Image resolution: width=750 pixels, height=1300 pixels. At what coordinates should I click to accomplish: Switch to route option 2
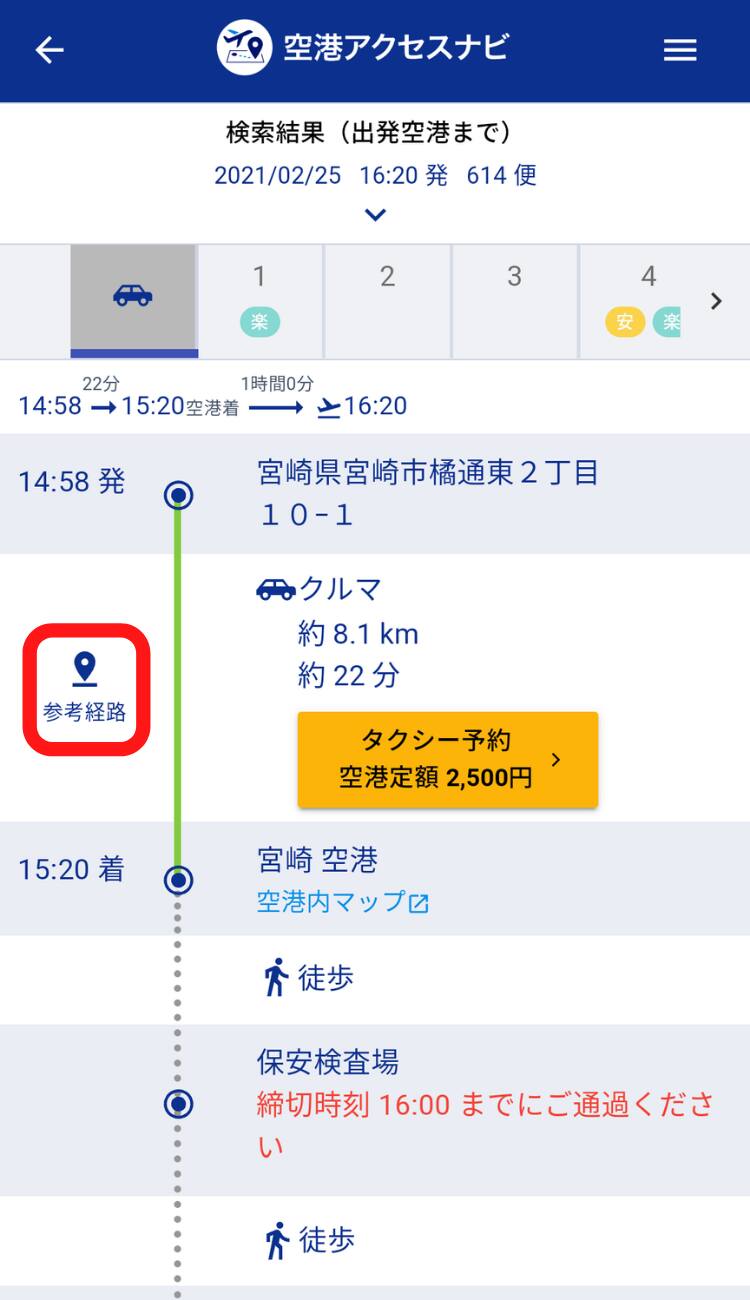(387, 298)
